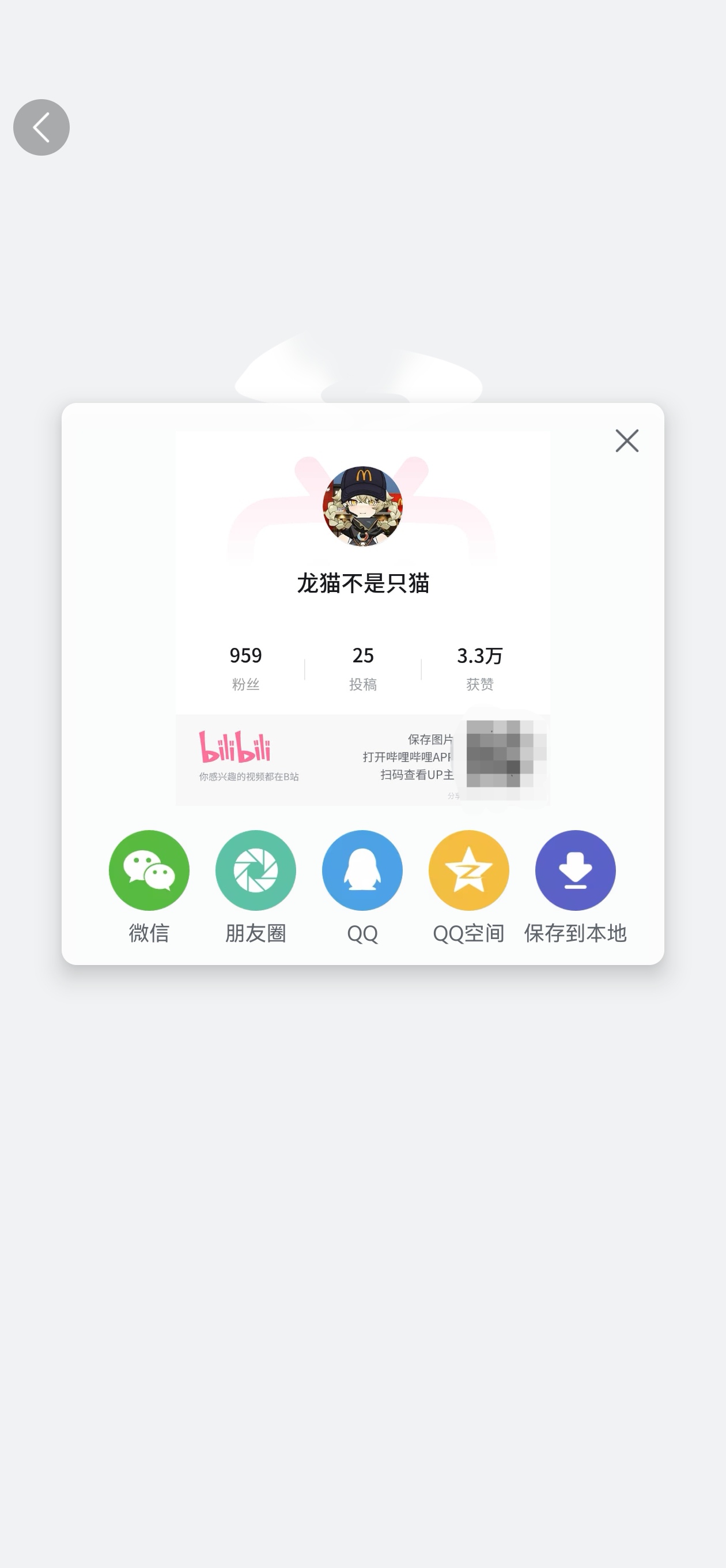Post the card to QQ空间
This screenshot has width=726, height=1568.
pos(468,870)
